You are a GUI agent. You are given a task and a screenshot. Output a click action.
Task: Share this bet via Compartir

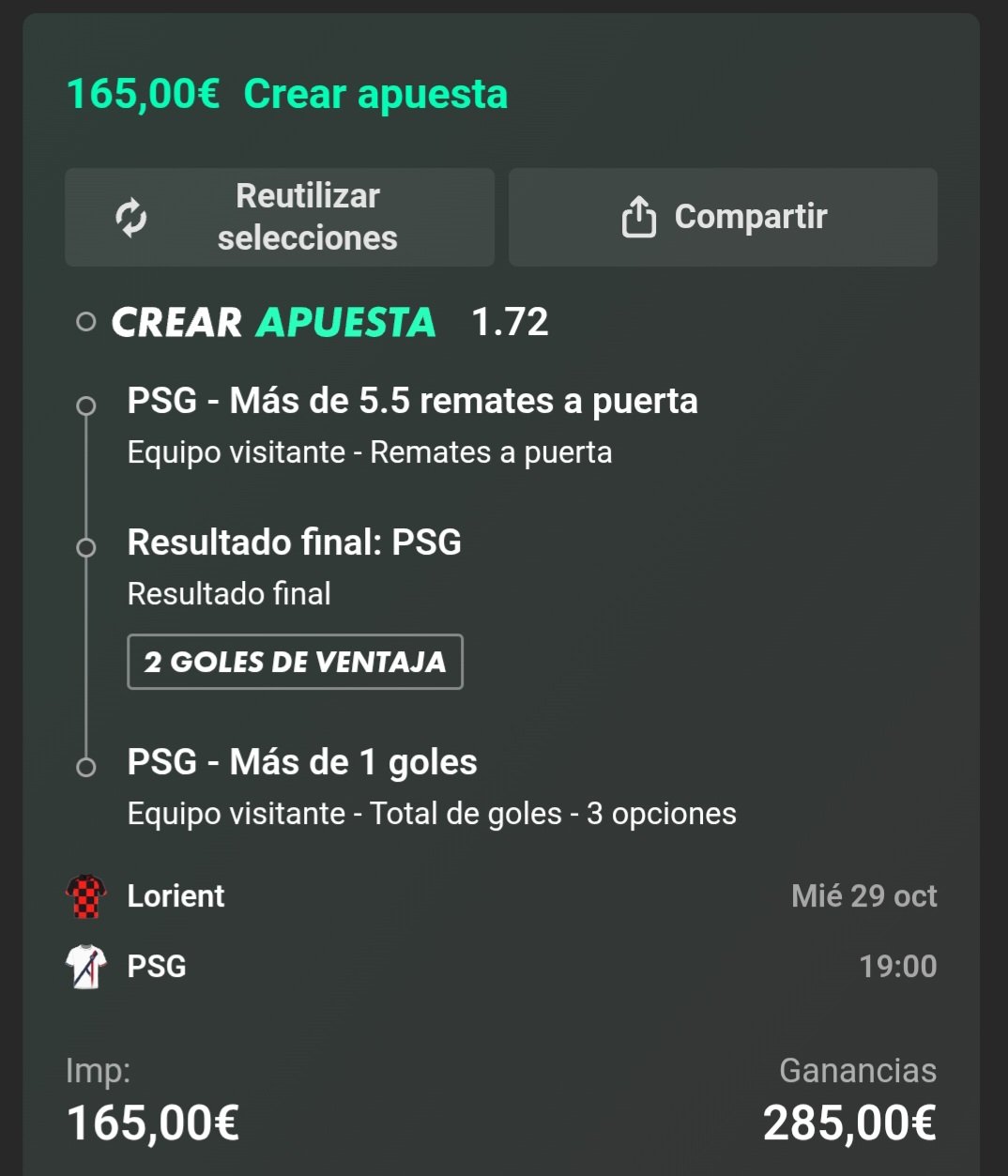pos(723,217)
